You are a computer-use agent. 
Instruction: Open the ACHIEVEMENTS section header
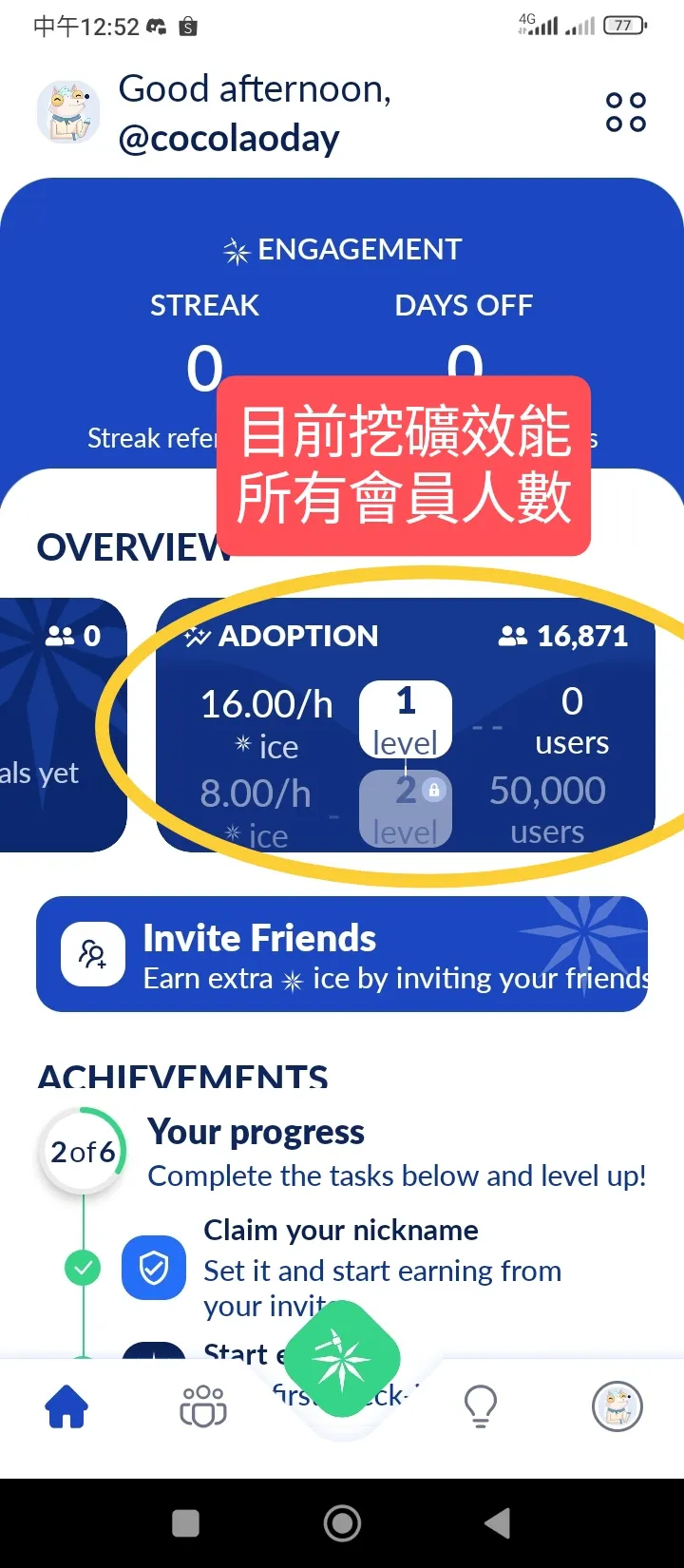tap(182, 1077)
